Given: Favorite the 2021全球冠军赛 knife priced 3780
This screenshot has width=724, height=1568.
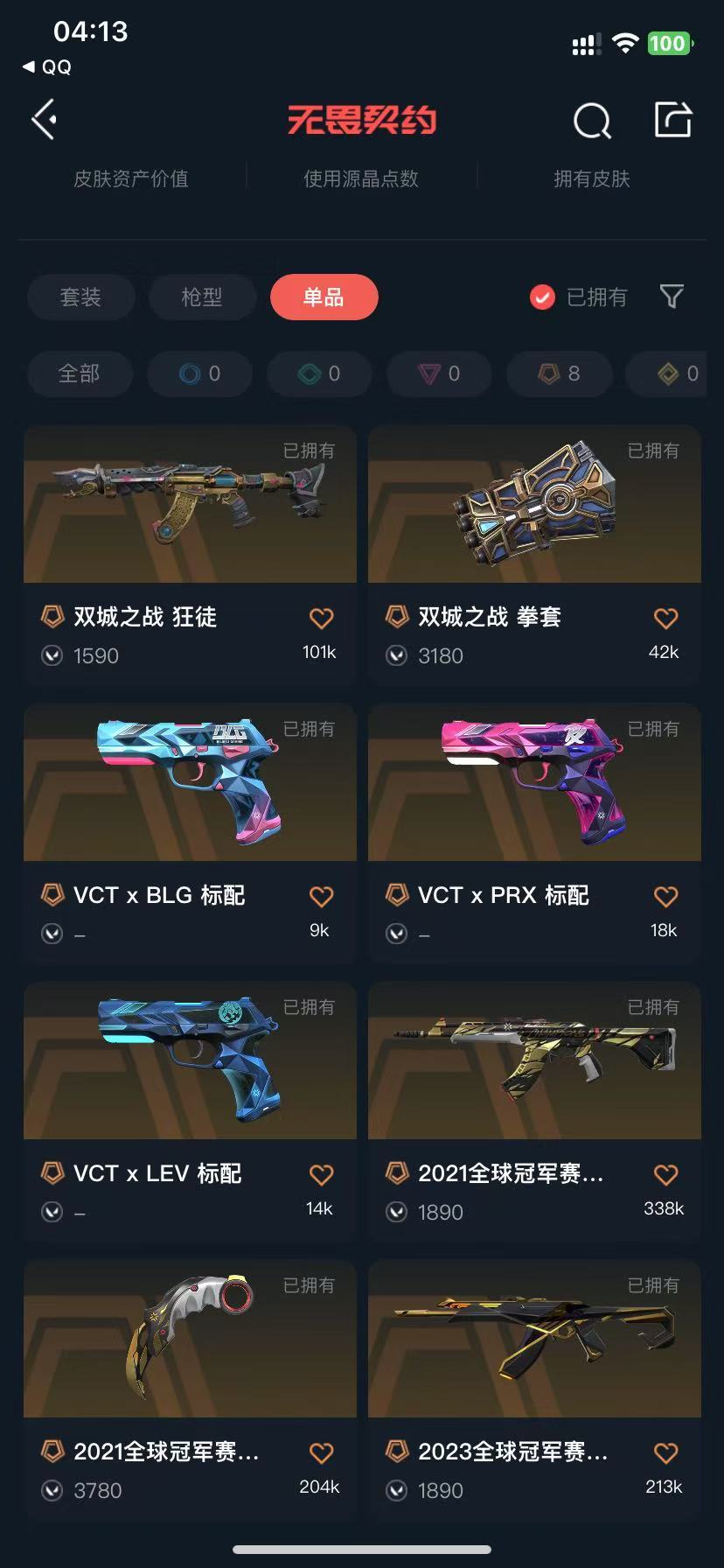Looking at the screenshot, I should click(321, 1453).
